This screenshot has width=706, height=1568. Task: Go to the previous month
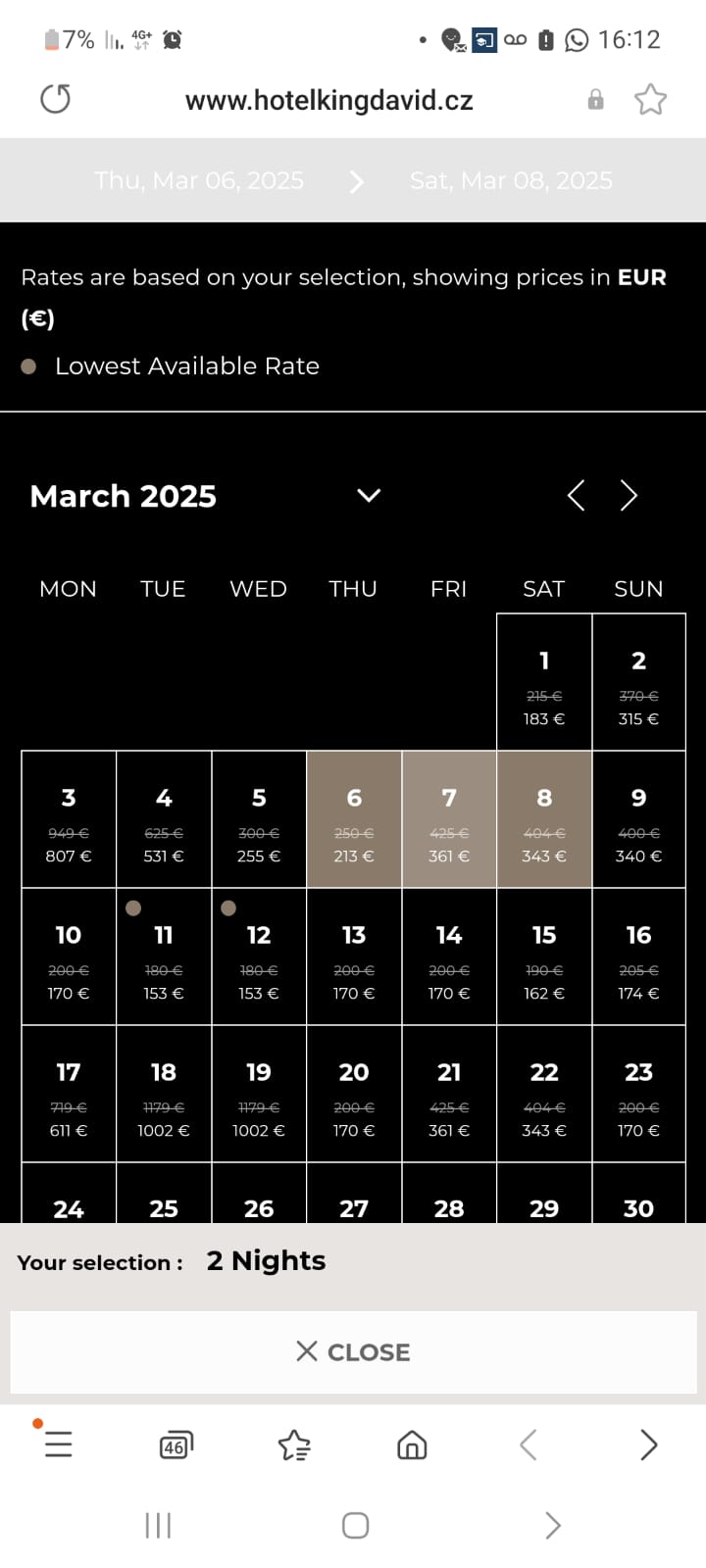click(x=577, y=496)
